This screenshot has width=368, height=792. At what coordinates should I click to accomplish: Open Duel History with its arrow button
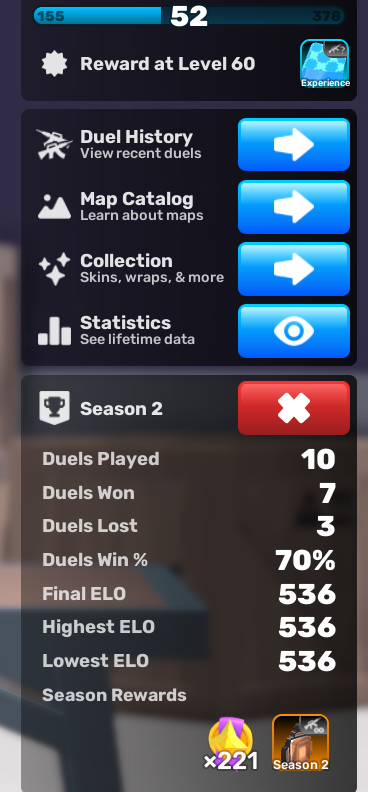point(294,144)
